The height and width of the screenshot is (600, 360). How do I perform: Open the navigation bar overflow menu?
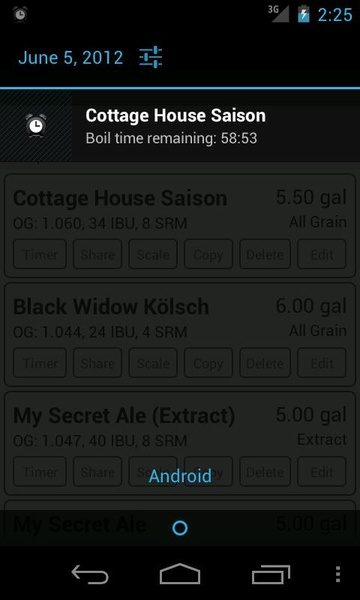click(x=338, y=574)
